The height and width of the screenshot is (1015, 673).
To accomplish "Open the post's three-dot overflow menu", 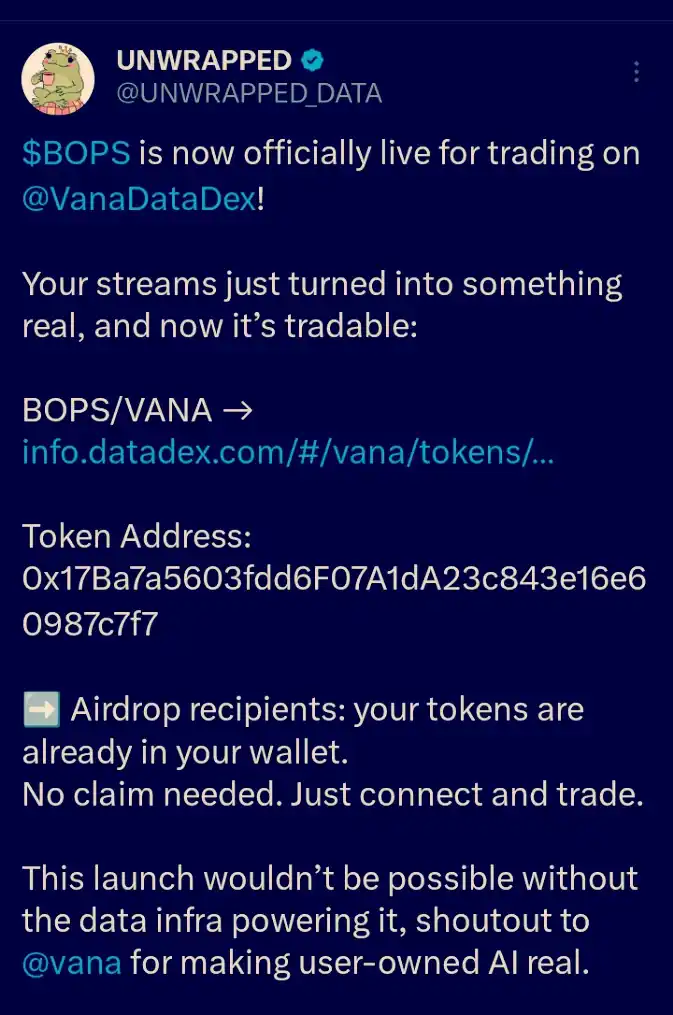I will [x=637, y=72].
